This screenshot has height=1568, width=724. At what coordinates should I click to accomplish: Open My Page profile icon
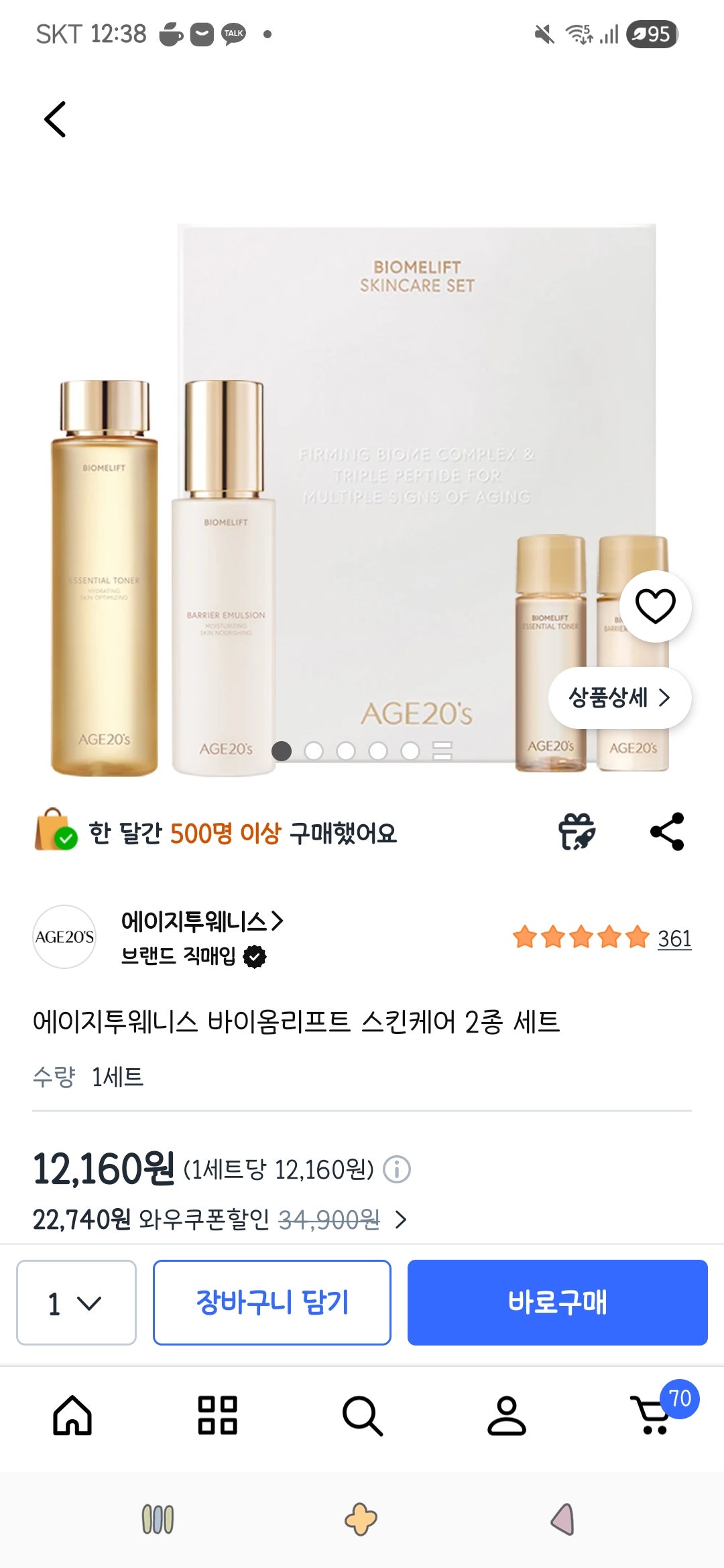pyautogui.click(x=506, y=1415)
